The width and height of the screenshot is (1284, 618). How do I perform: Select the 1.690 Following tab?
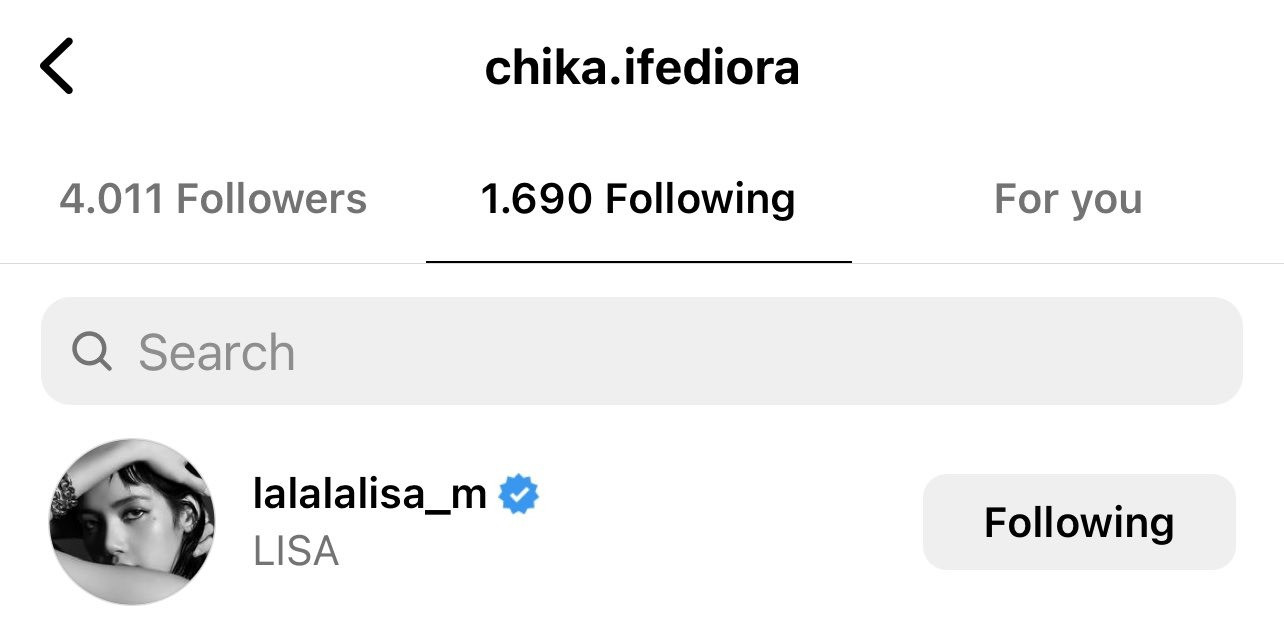pos(638,199)
